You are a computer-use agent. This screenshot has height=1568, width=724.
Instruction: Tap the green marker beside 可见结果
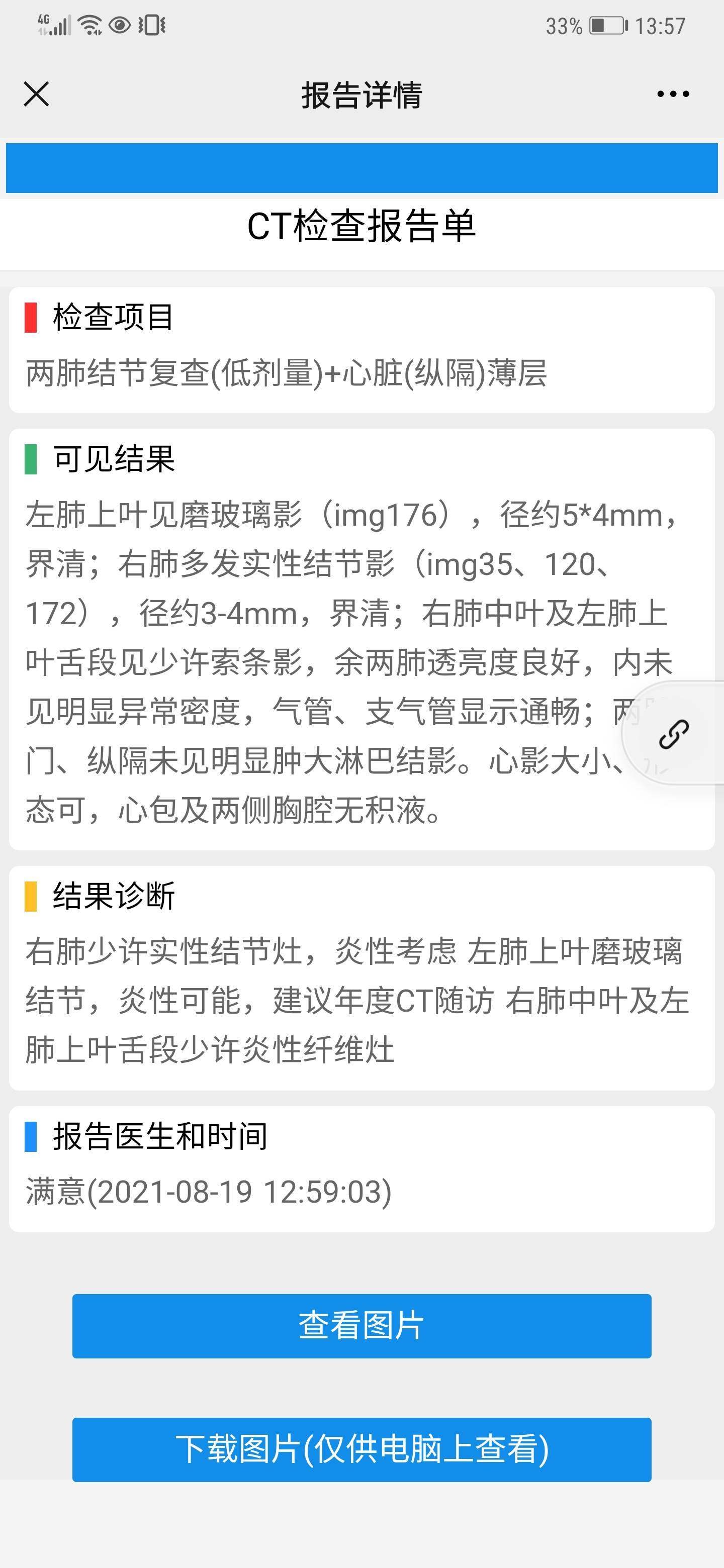tap(30, 461)
